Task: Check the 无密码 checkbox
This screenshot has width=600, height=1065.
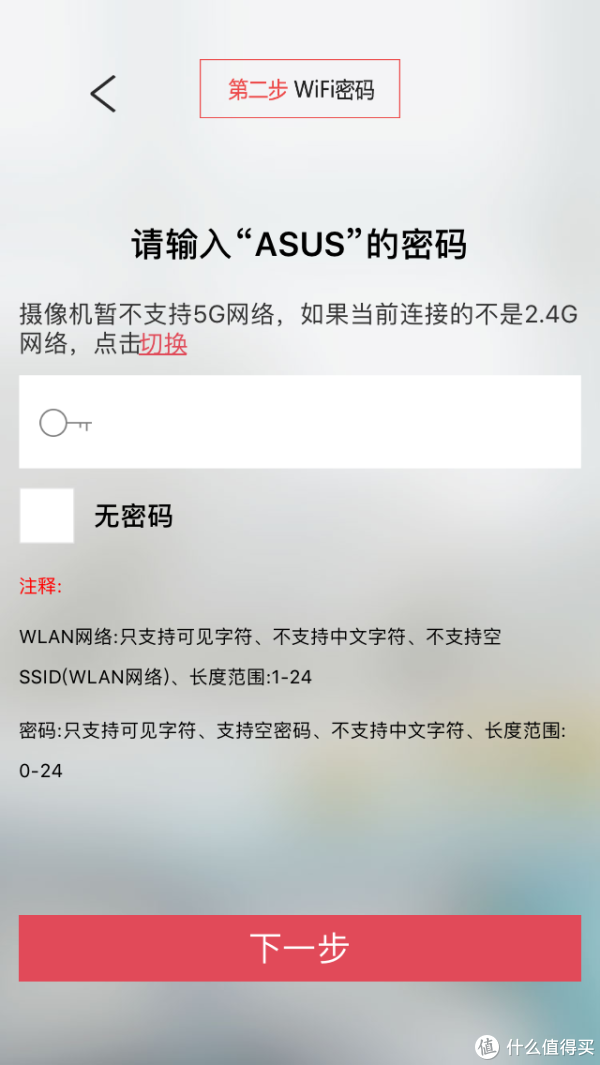Action: [x=47, y=516]
